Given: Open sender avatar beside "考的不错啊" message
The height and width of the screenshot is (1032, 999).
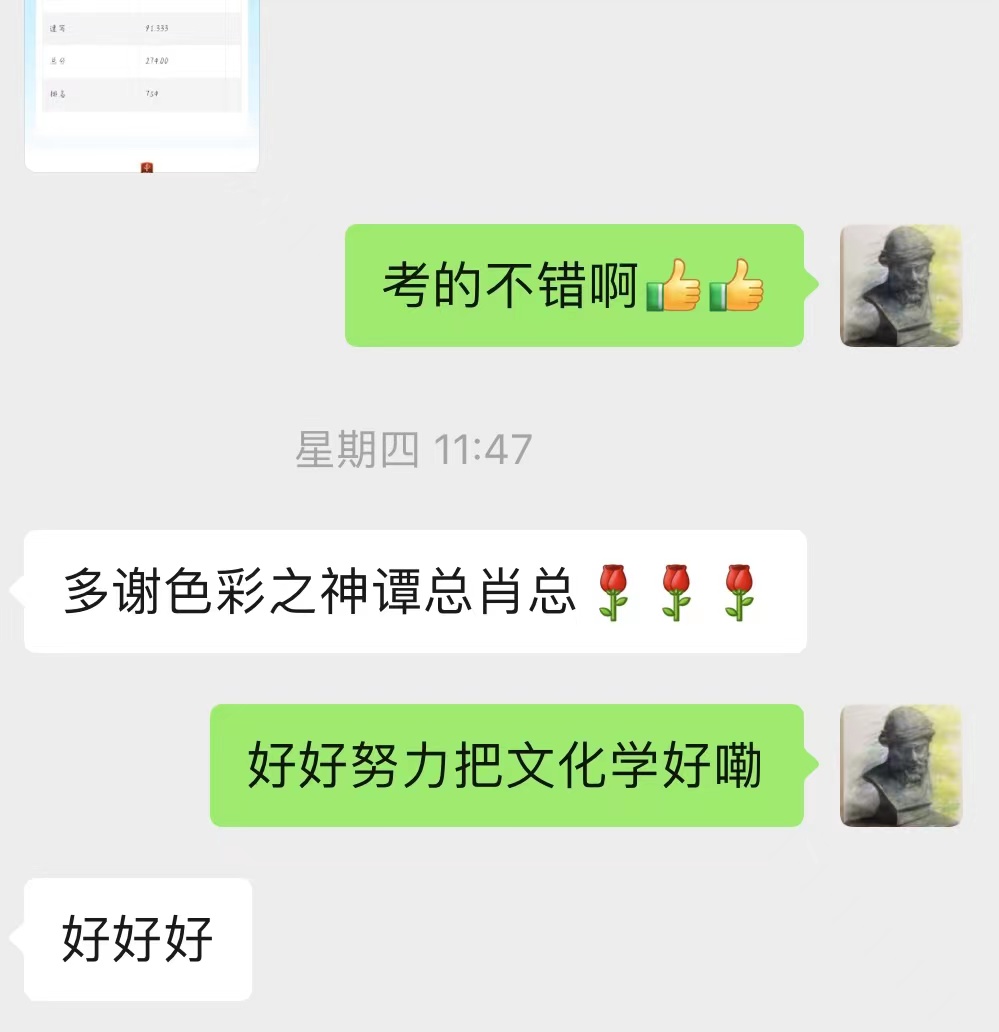Looking at the screenshot, I should tap(900, 286).
